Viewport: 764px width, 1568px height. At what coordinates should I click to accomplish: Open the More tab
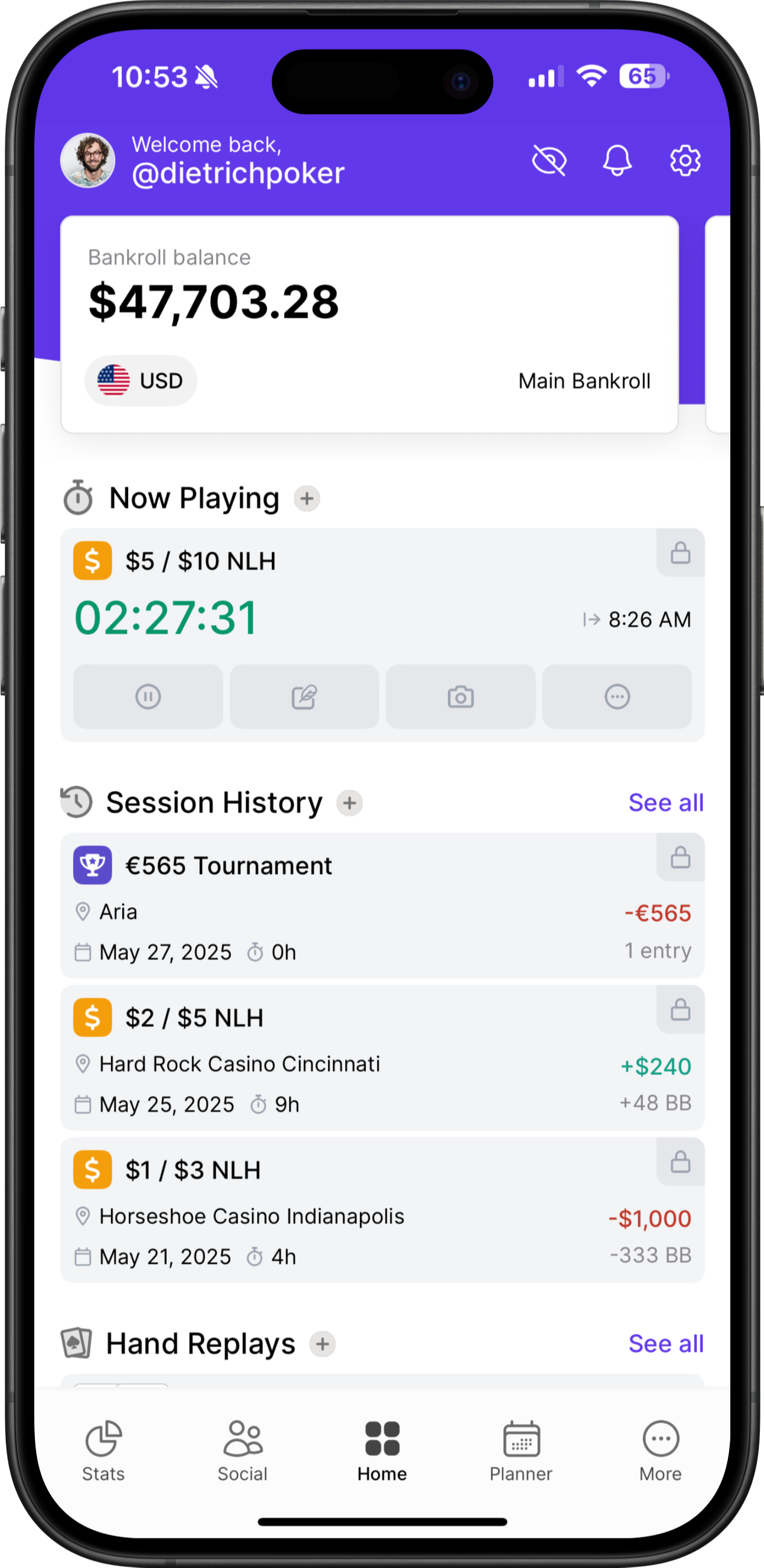[x=661, y=1450]
